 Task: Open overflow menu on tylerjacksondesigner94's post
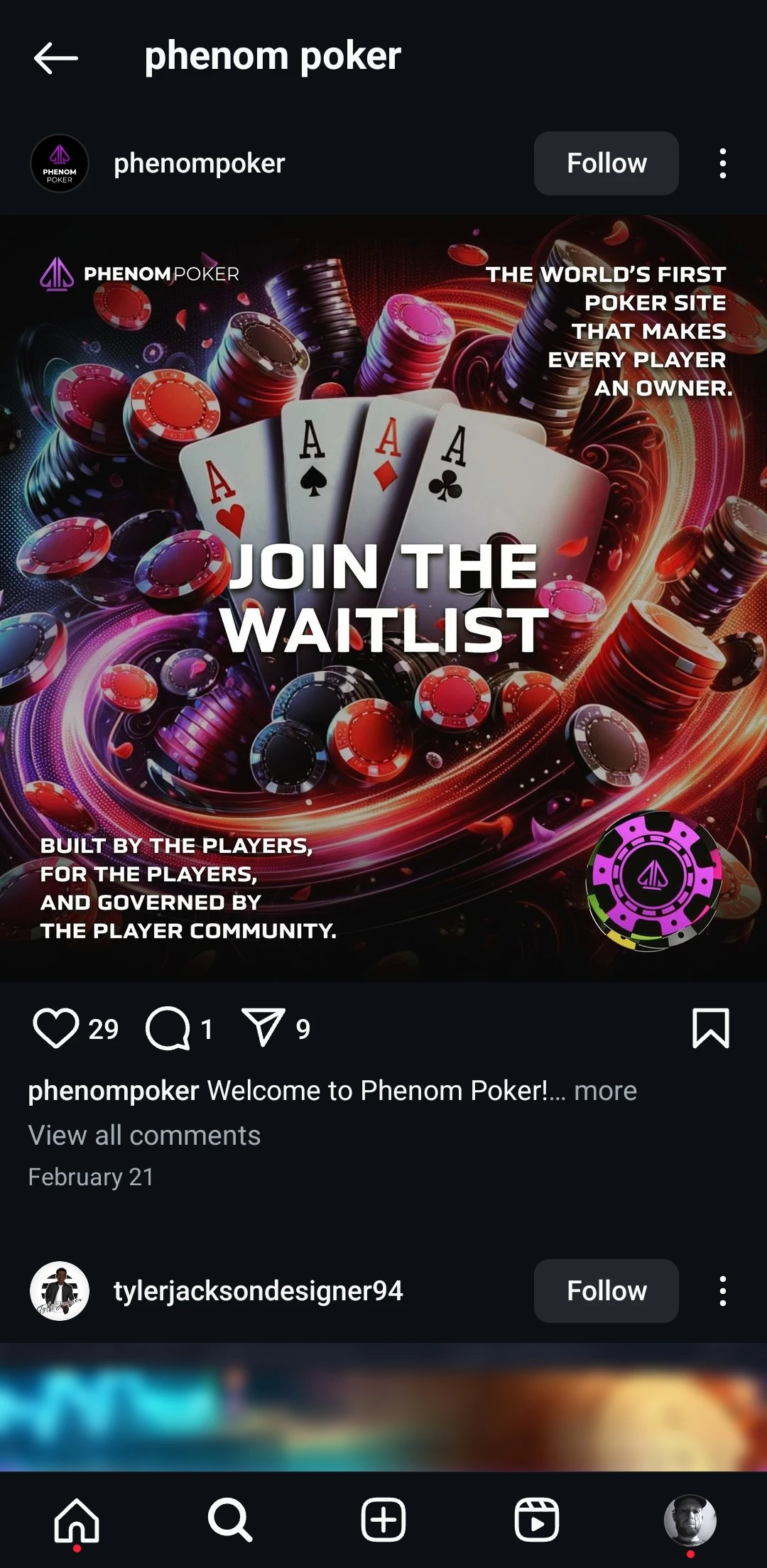point(722,1291)
